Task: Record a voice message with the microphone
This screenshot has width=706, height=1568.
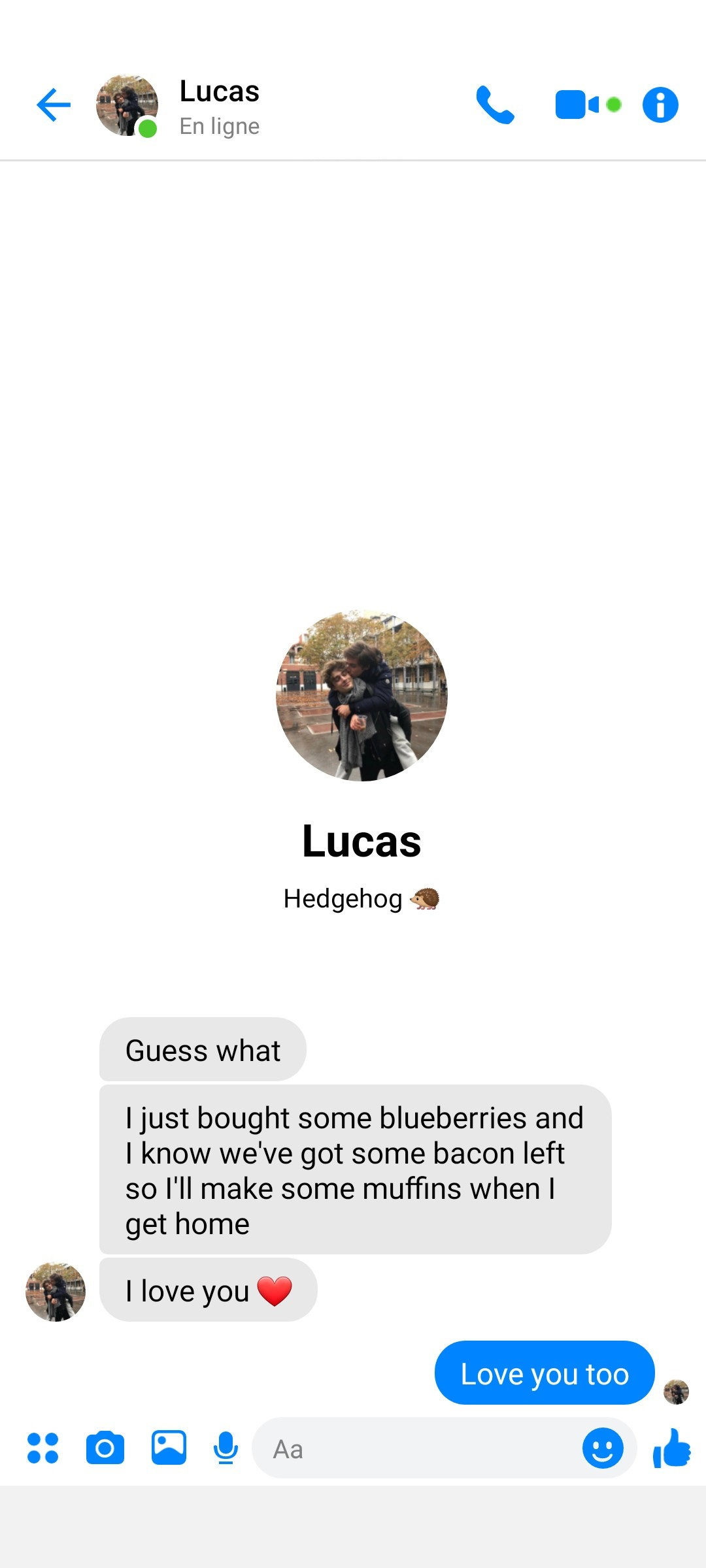Action: point(226,1448)
